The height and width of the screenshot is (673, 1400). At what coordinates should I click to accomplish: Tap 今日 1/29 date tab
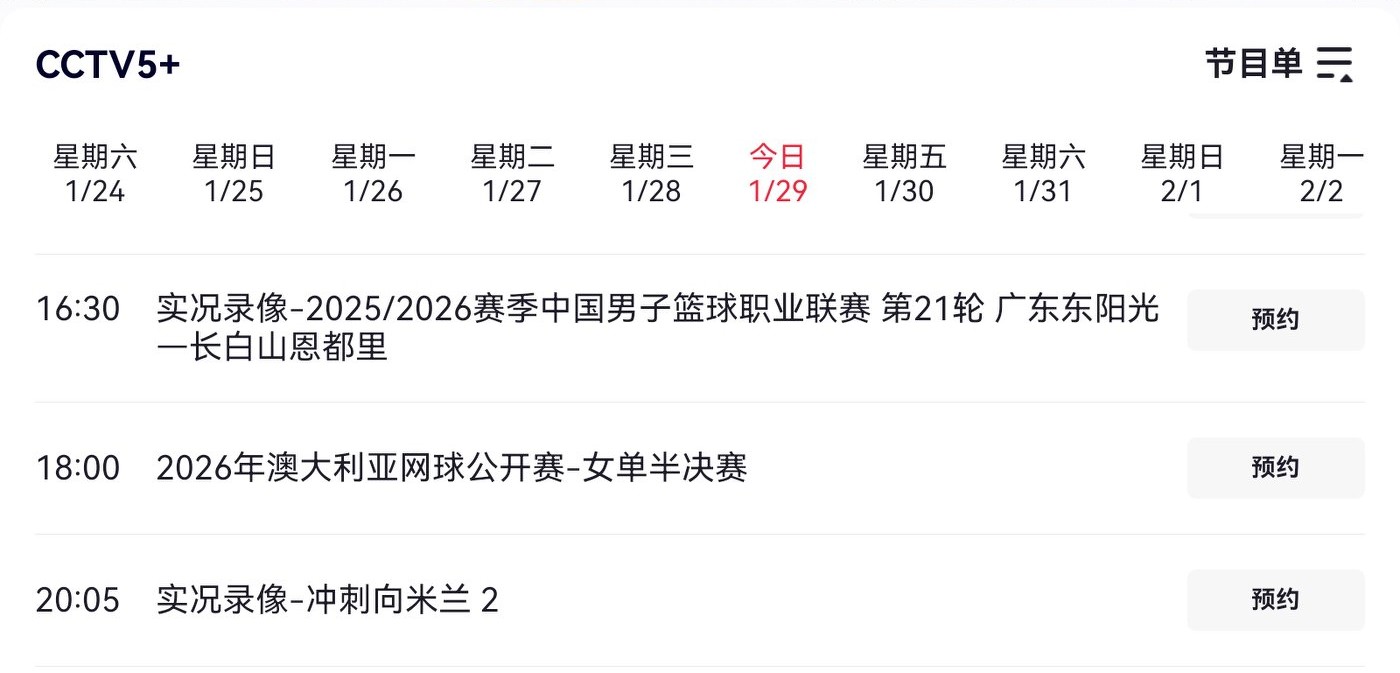[x=778, y=174]
